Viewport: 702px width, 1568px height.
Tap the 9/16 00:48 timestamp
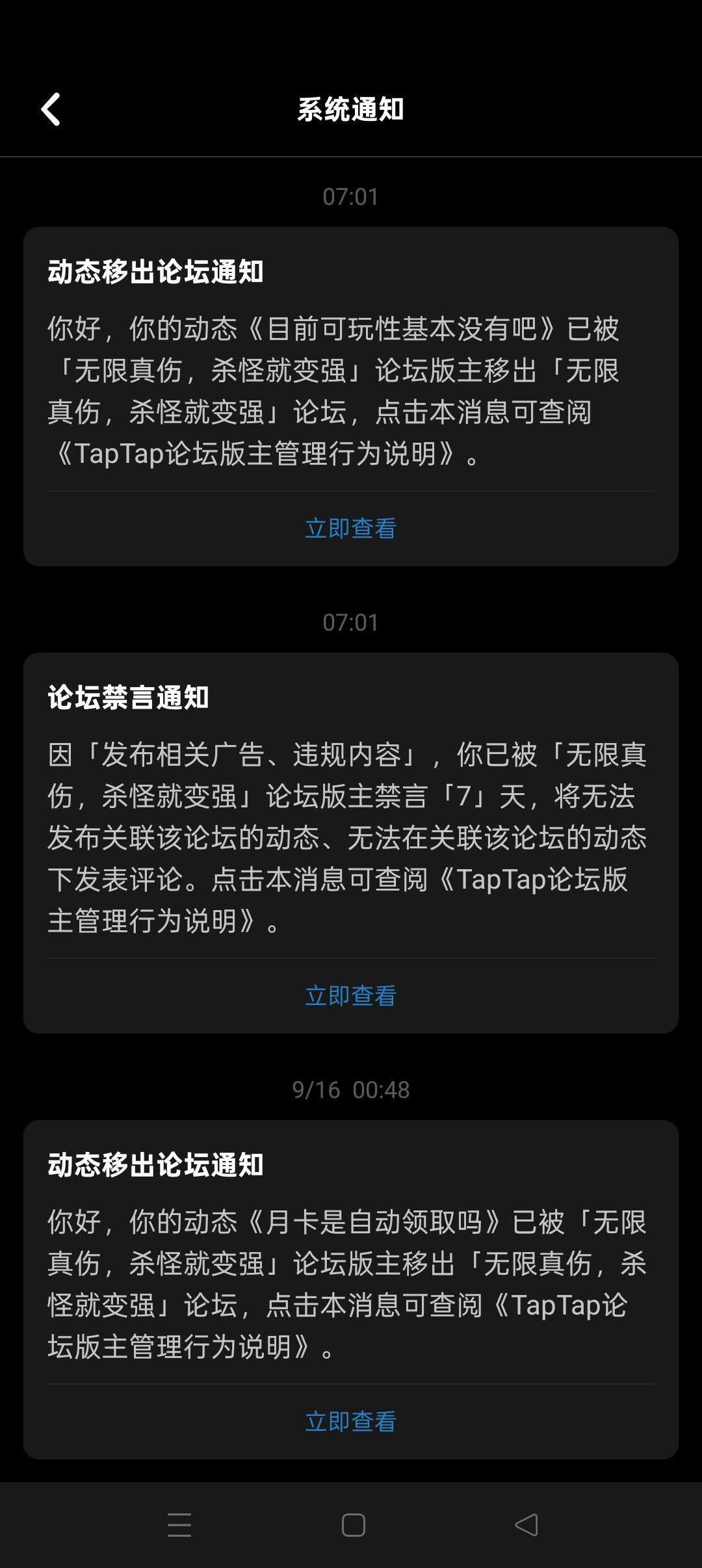[351, 1091]
